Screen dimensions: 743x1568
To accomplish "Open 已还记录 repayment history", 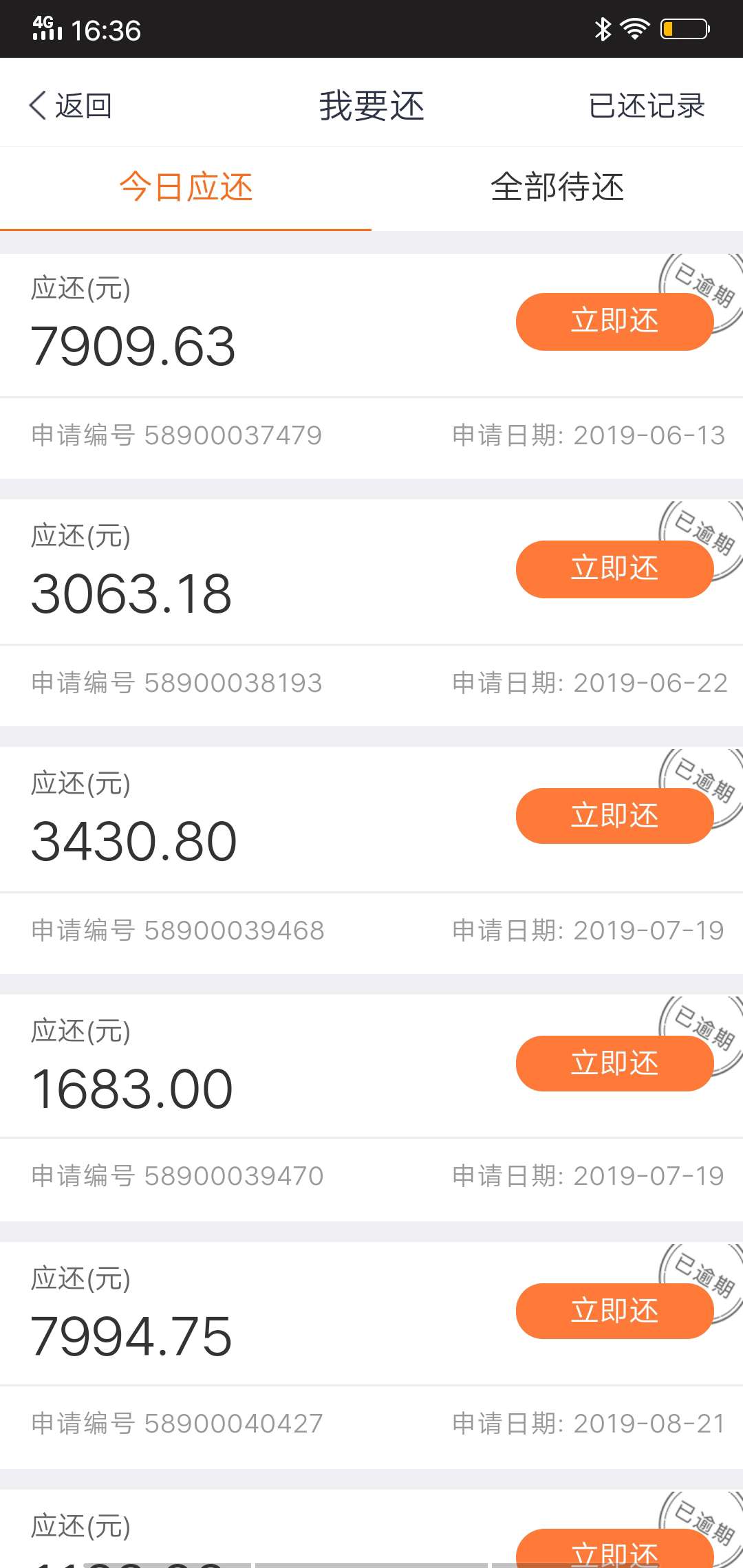I will coord(647,105).
